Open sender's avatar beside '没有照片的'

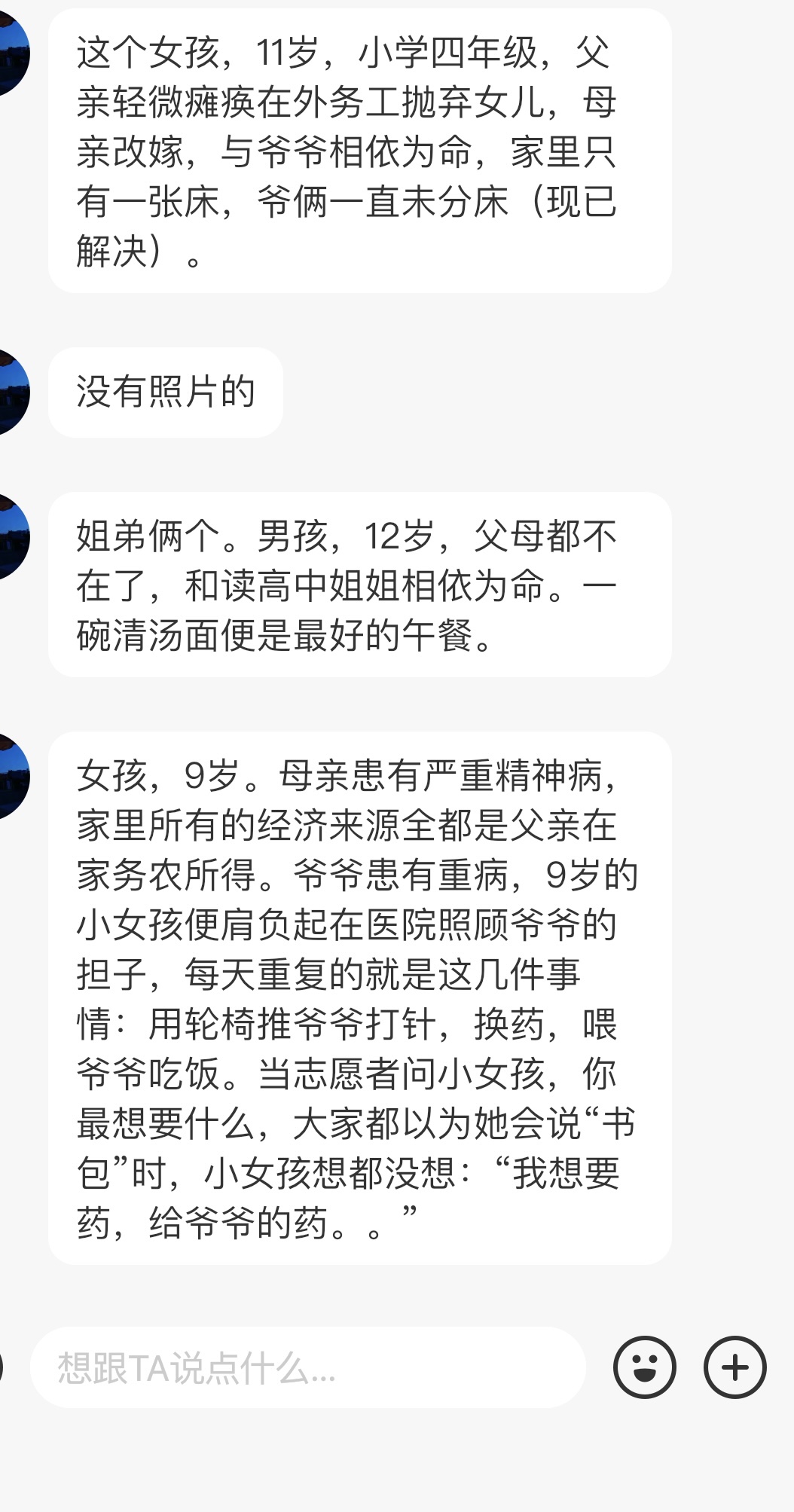click(x=11, y=392)
